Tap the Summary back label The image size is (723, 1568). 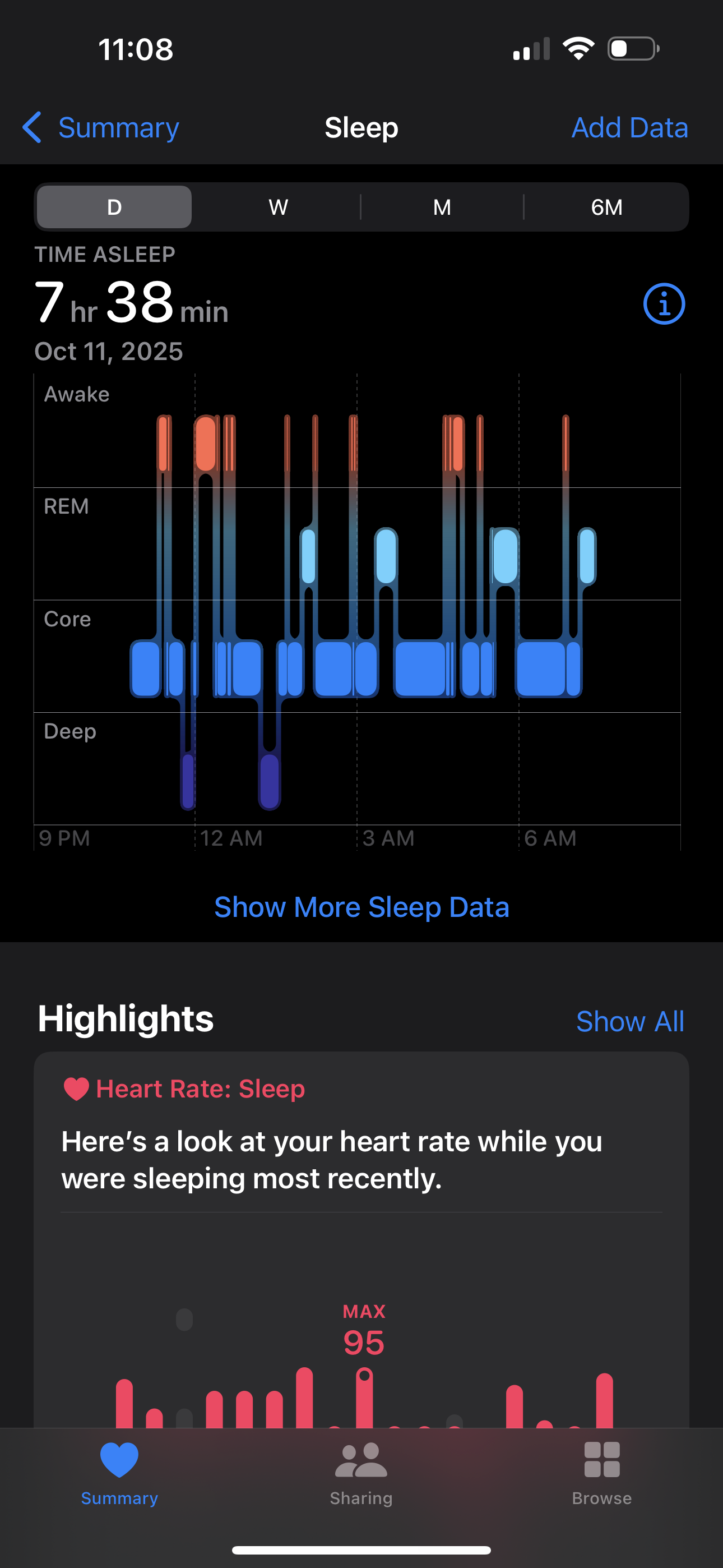coord(119,128)
